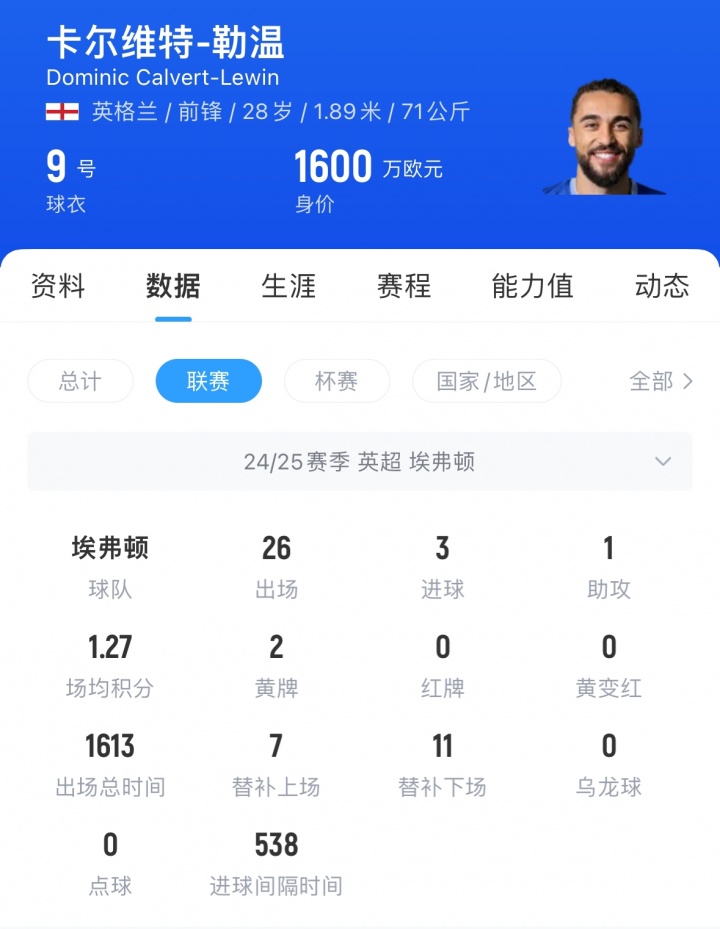Viewport: 720px width, 929px height.
Task: Switch to the 动态 tab
Action: 661,287
